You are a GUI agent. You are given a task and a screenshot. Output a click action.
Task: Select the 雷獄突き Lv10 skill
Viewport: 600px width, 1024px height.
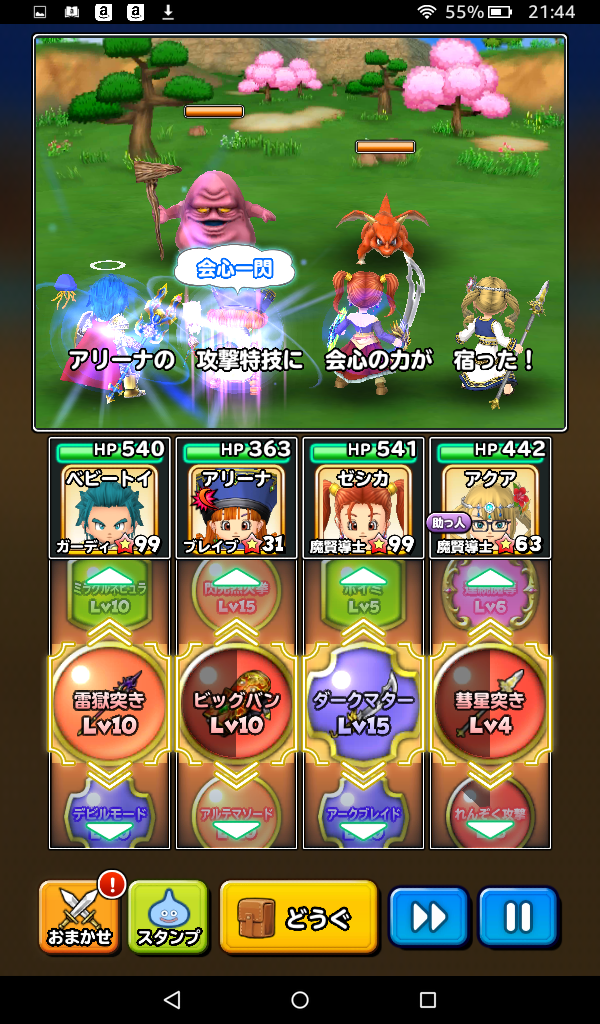110,705
